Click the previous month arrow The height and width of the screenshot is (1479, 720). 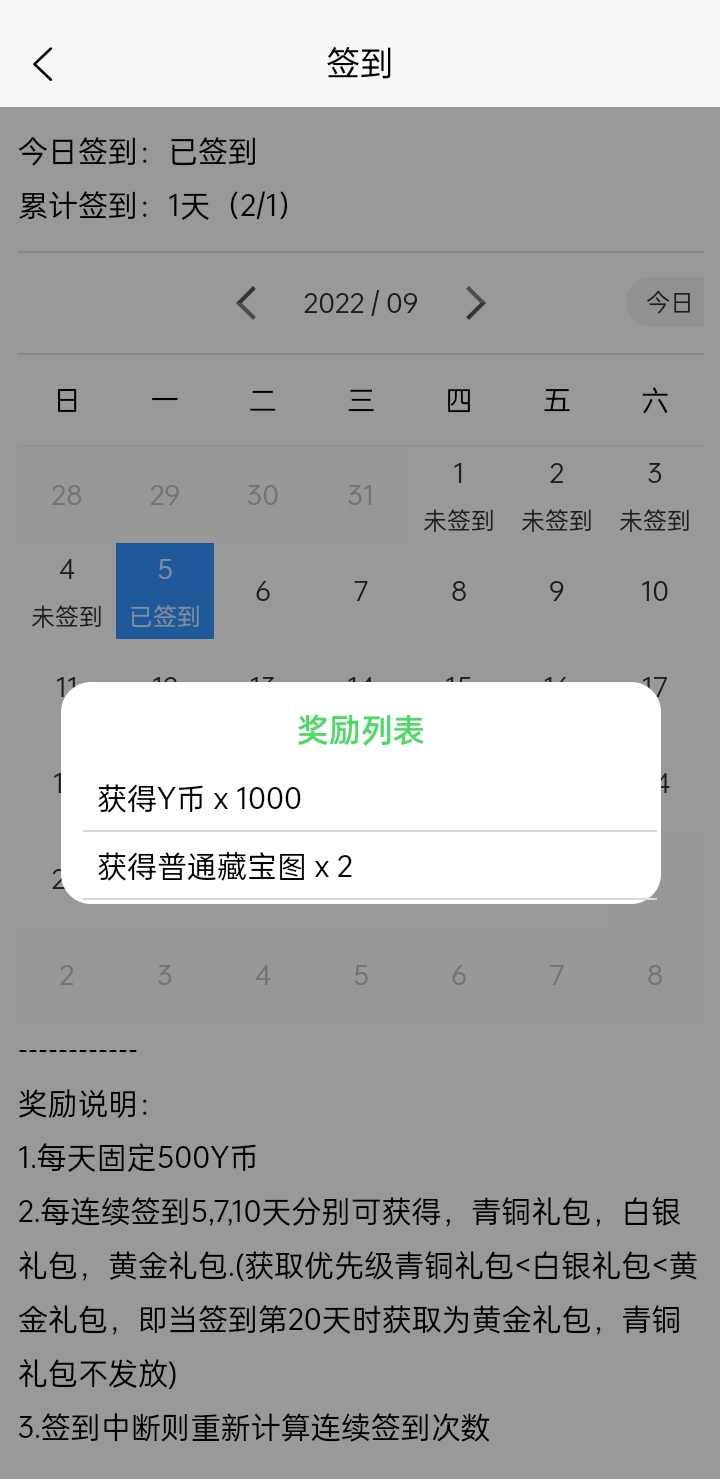pyautogui.click(x=246, y=303)
